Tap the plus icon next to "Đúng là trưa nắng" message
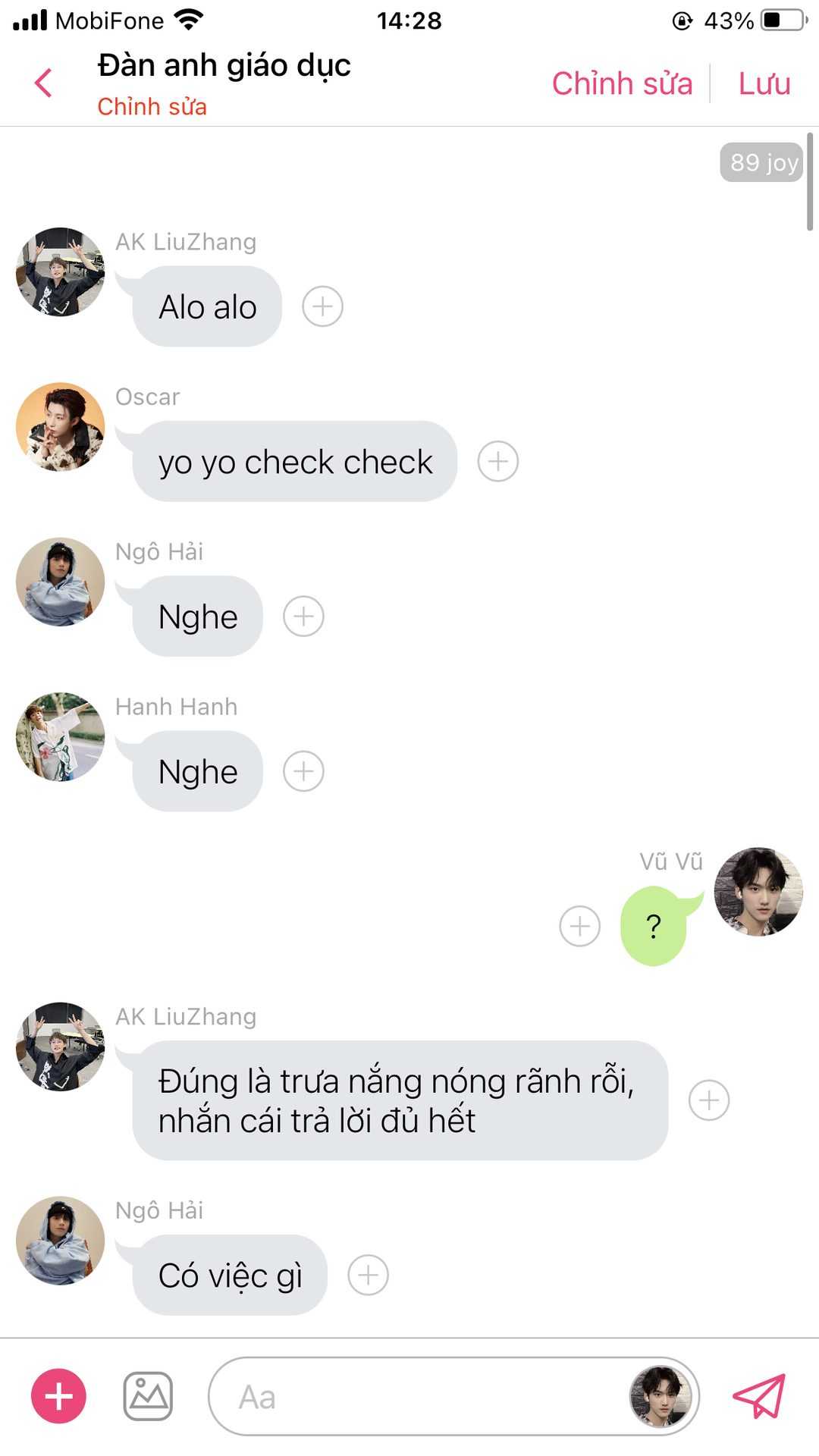Image resolution: width=819 pixels, height=1456 pixels. pyautogui.click(x=708, y=1100)
